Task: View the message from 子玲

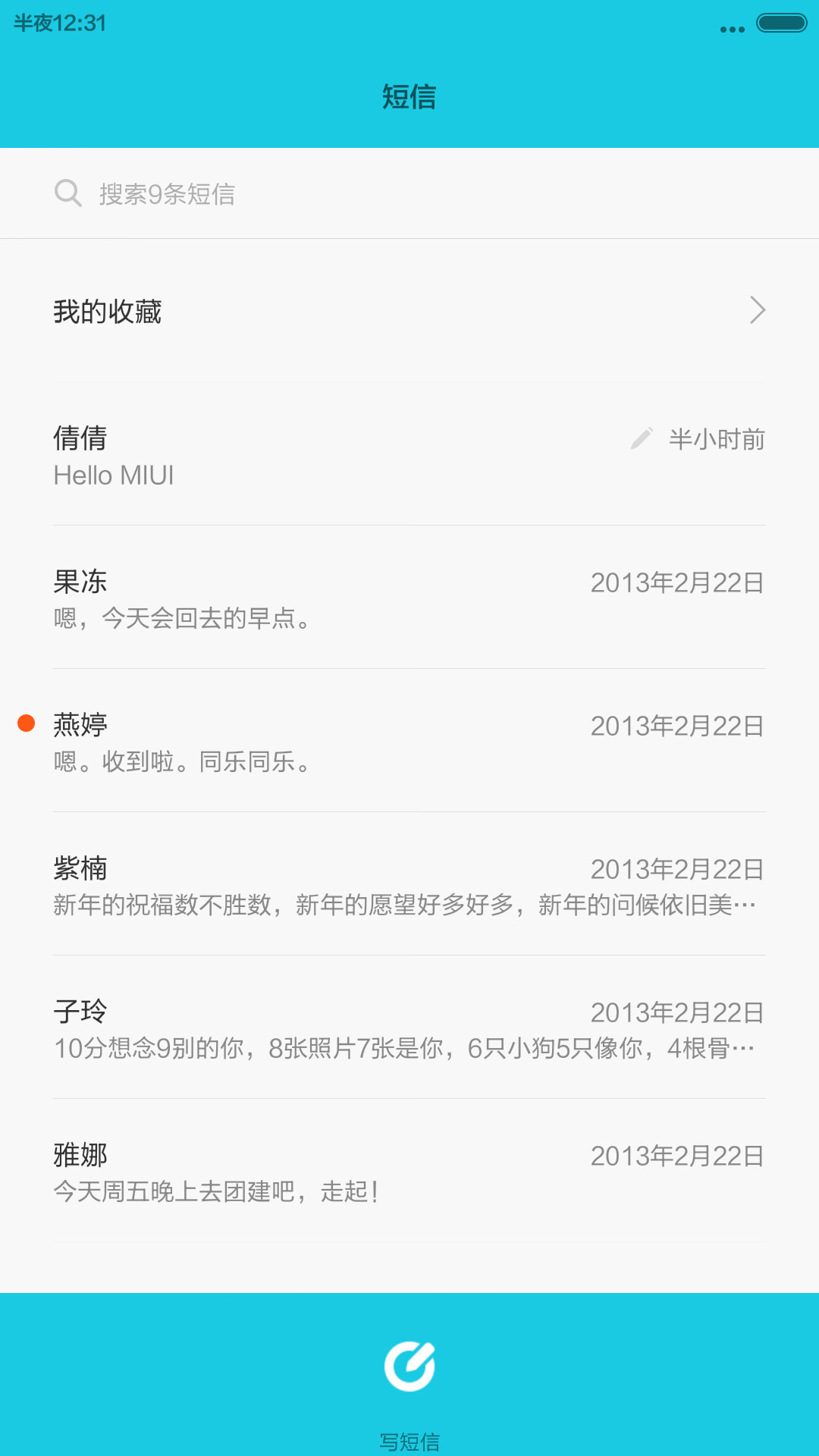Action: point(409,1028)
